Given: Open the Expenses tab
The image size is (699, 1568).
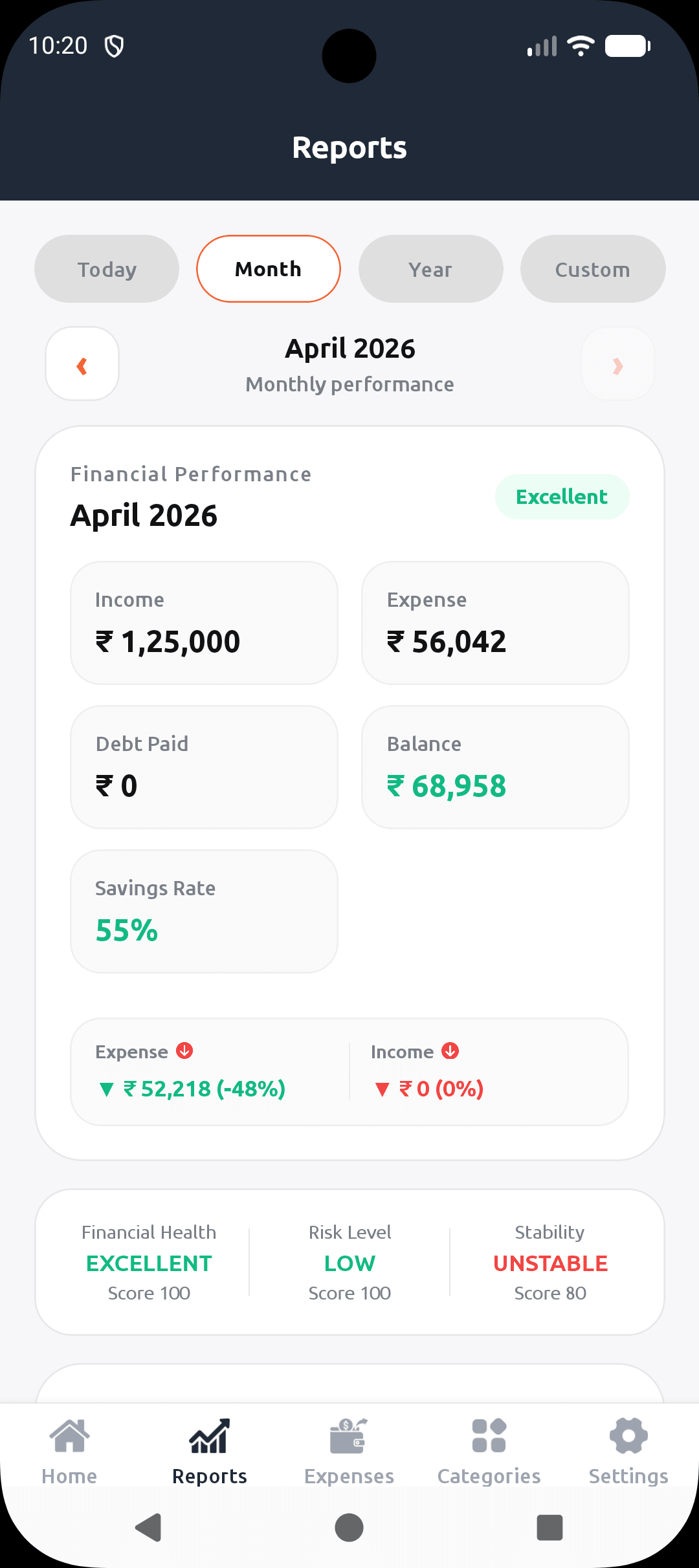Looking at the screenshot, I should point(349,1452).
